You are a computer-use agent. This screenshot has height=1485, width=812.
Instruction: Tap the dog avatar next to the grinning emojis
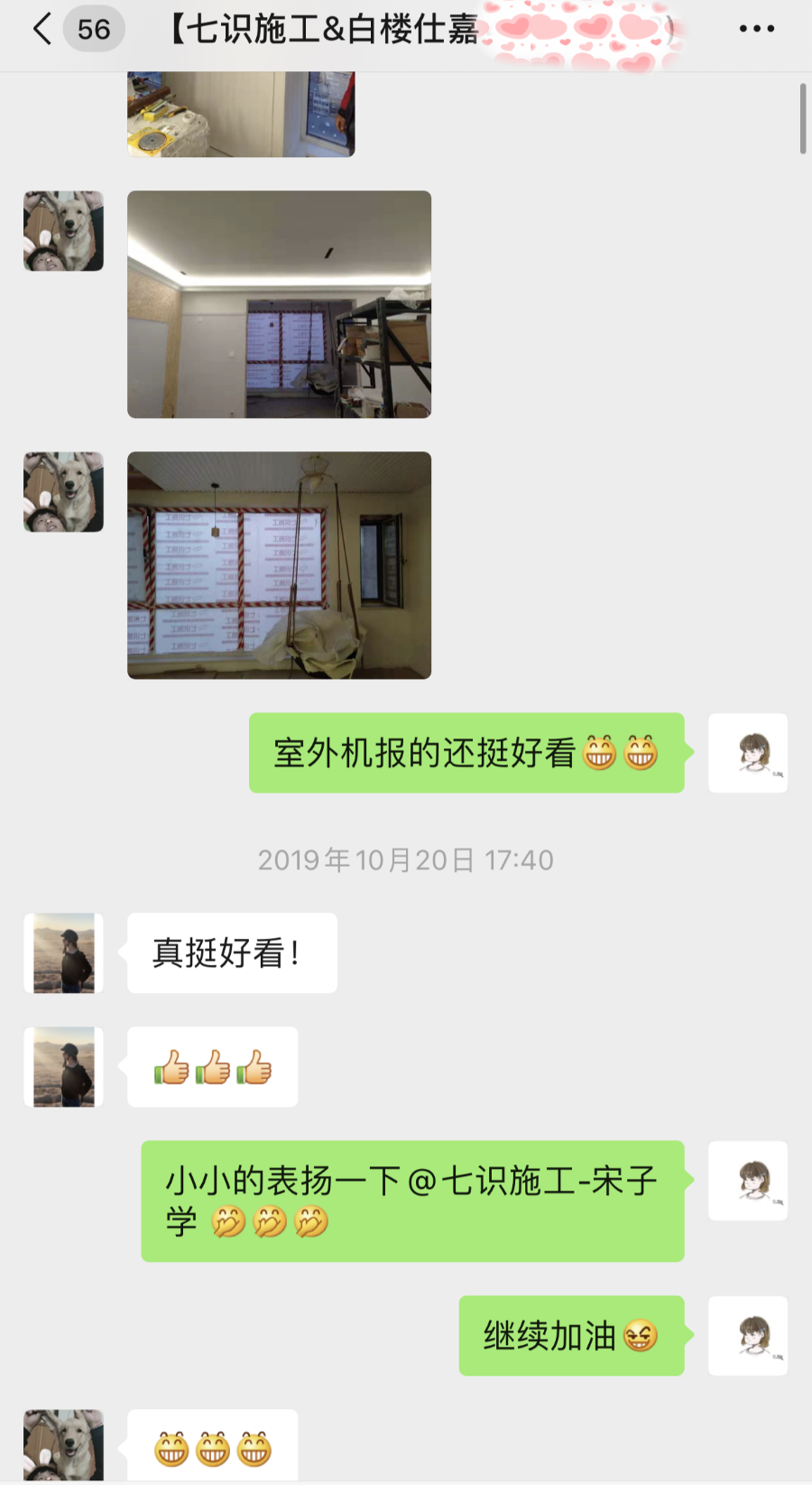coord(63,1444)
